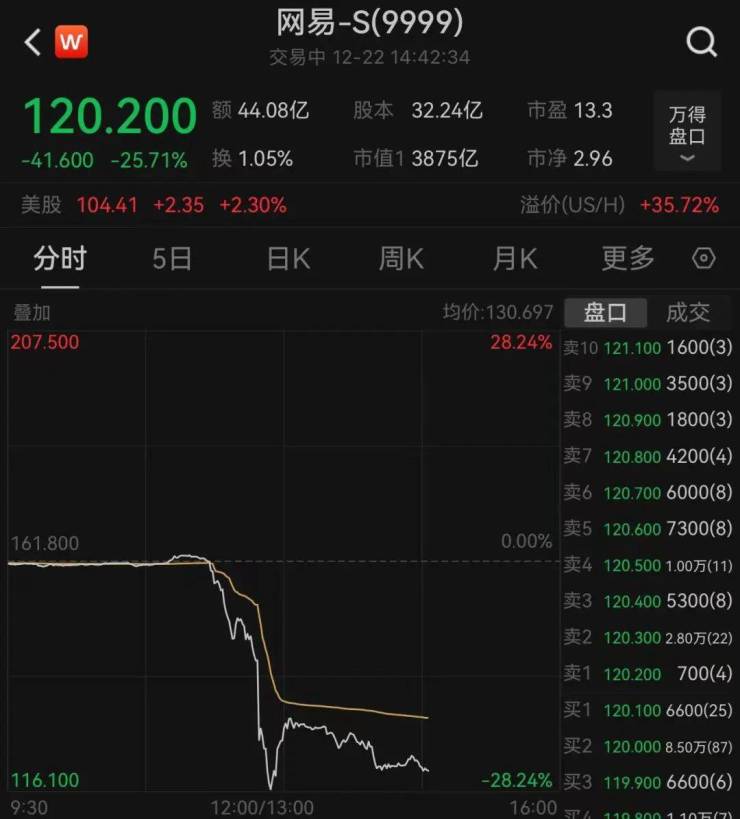Viewport: 740px width, 819px height.
Task: Show the 周K chart
Action: coord(401,259)
